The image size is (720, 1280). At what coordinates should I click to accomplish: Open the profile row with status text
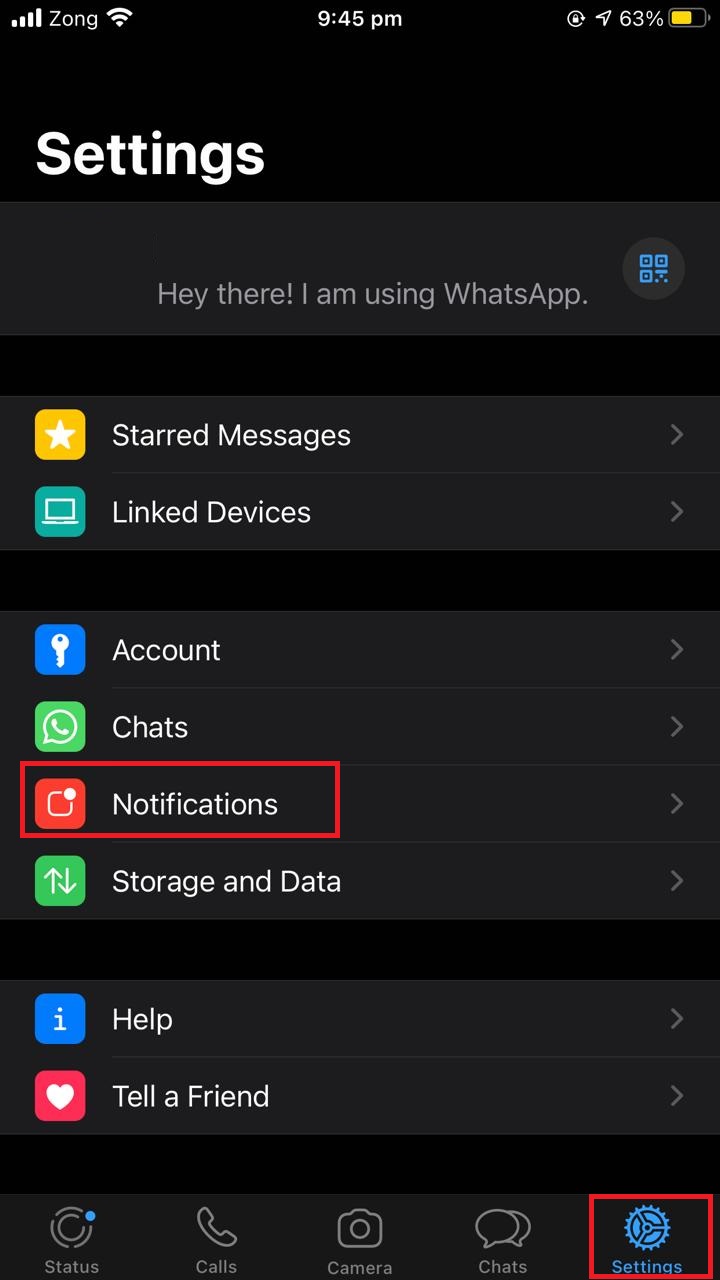coord(360,268)
